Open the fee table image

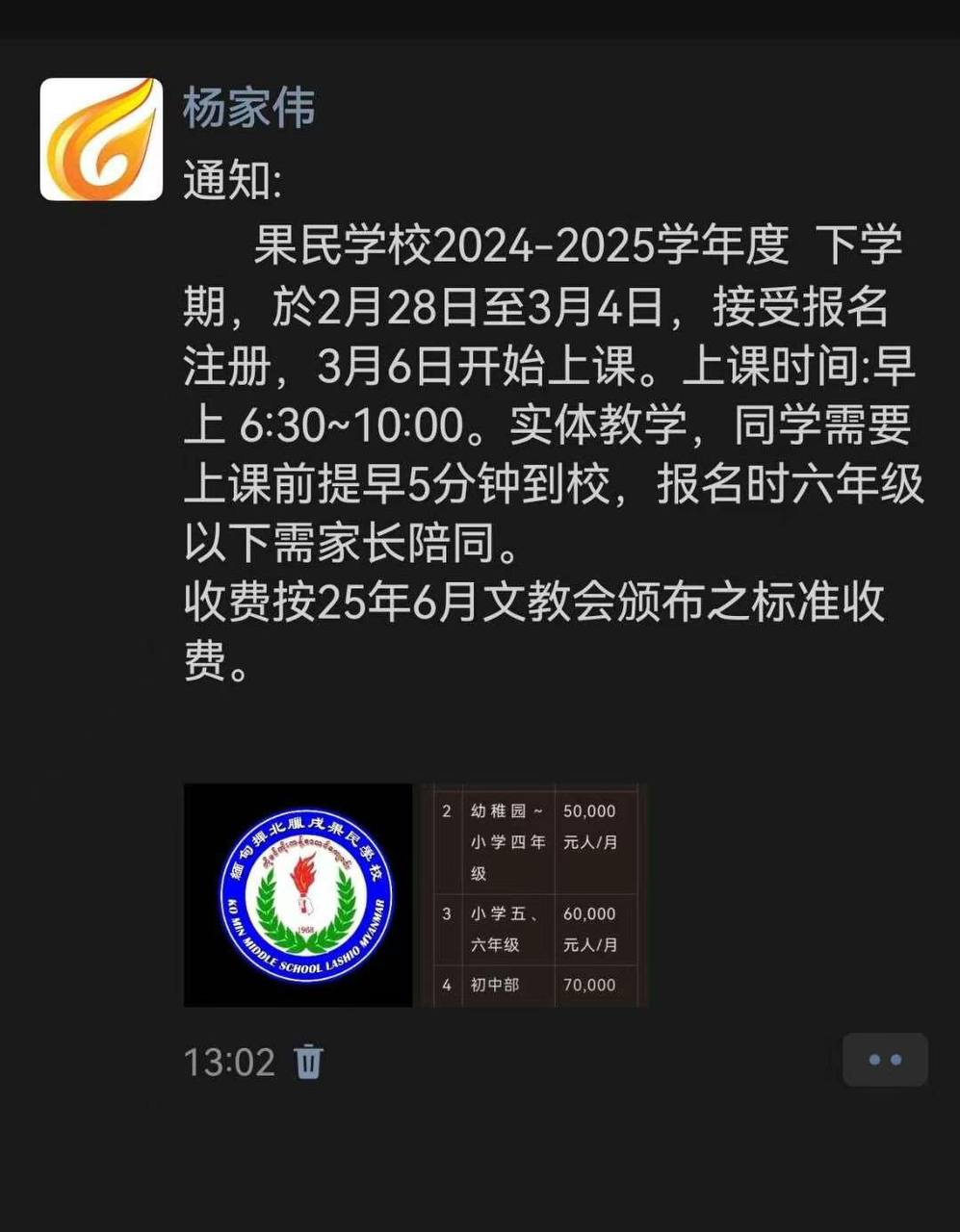534,895
